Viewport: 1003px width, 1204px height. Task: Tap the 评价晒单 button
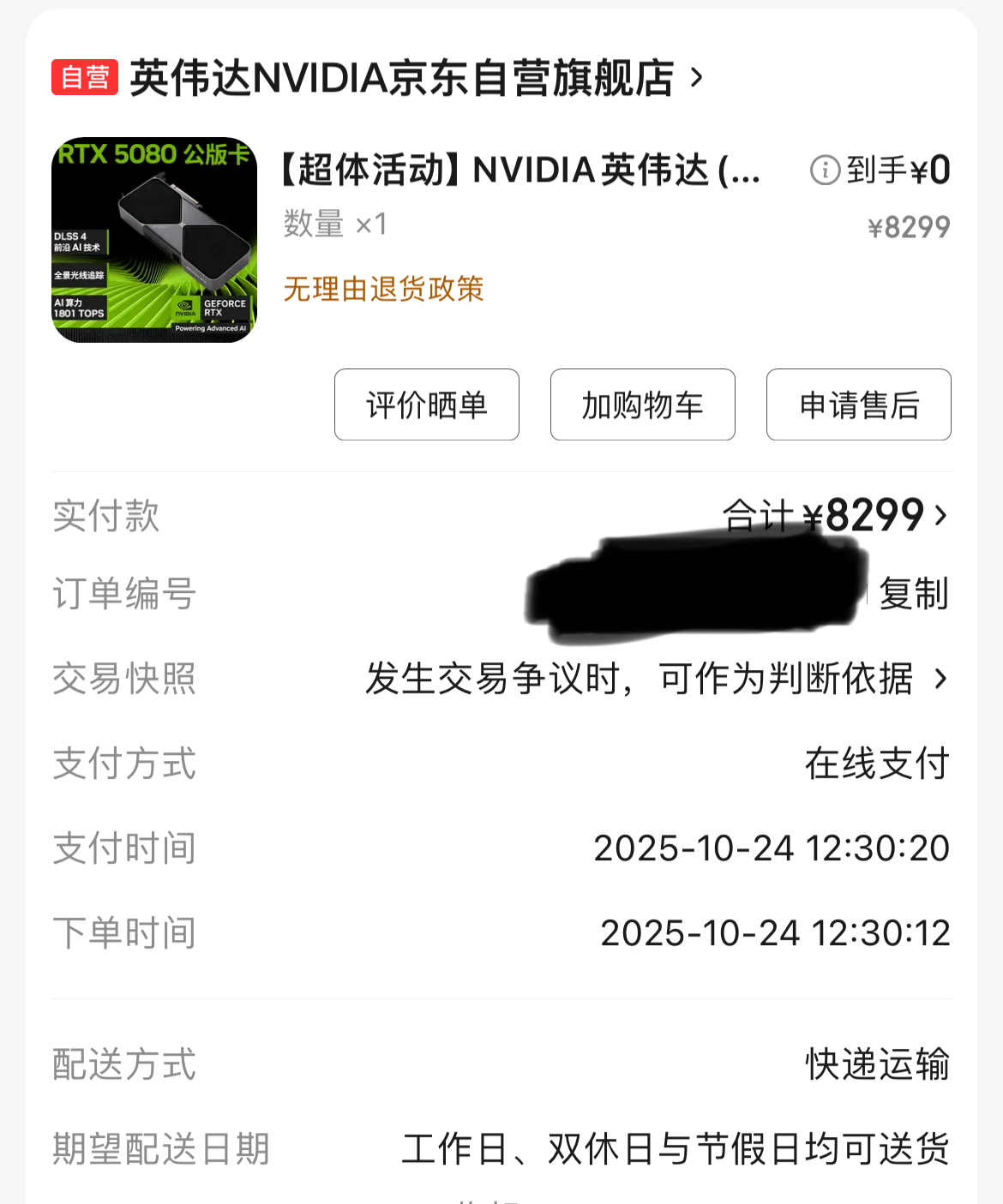(427, 404)
